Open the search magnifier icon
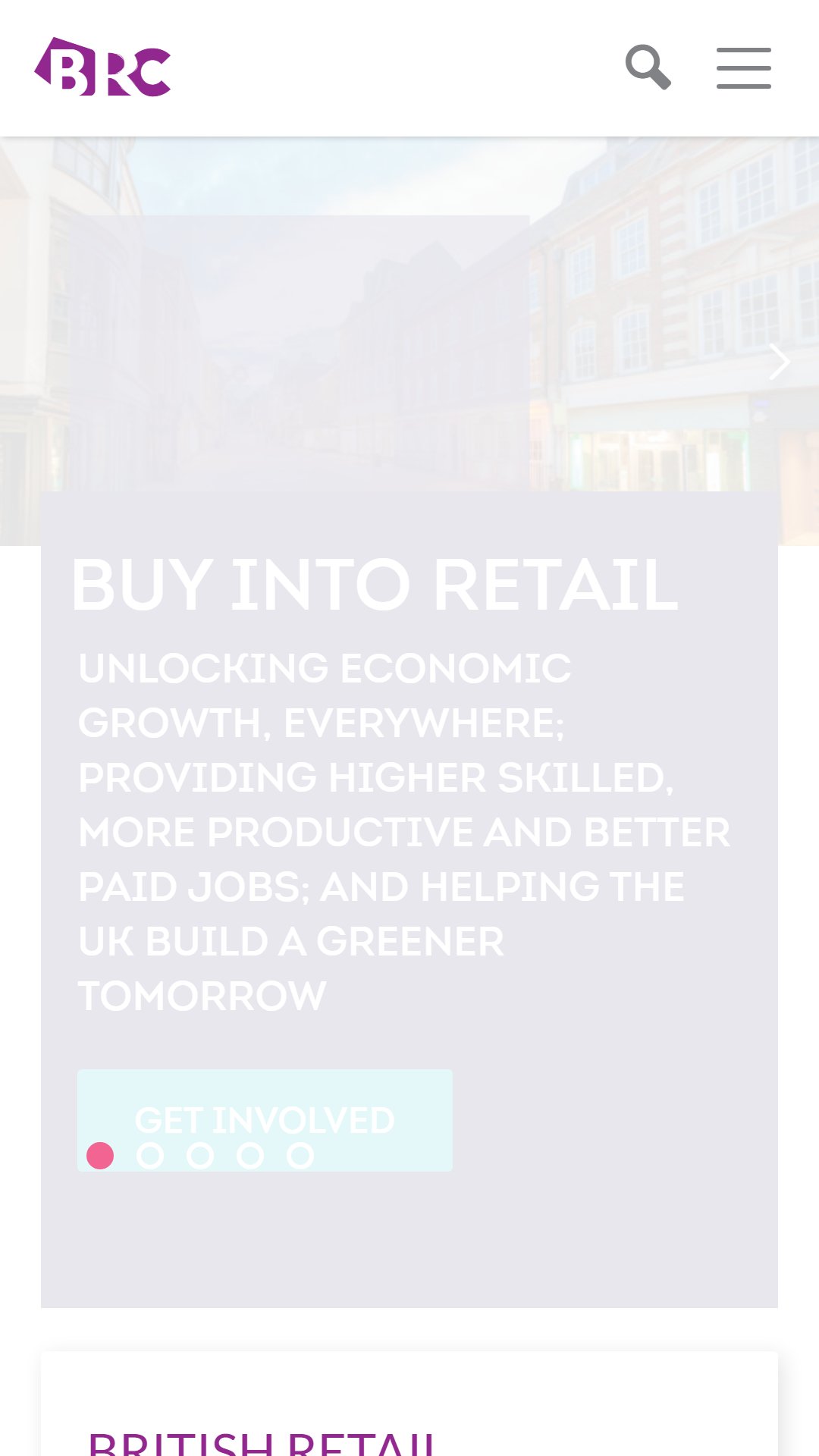Viewport: 819px width, 1456px height. [x=648, y=67]
